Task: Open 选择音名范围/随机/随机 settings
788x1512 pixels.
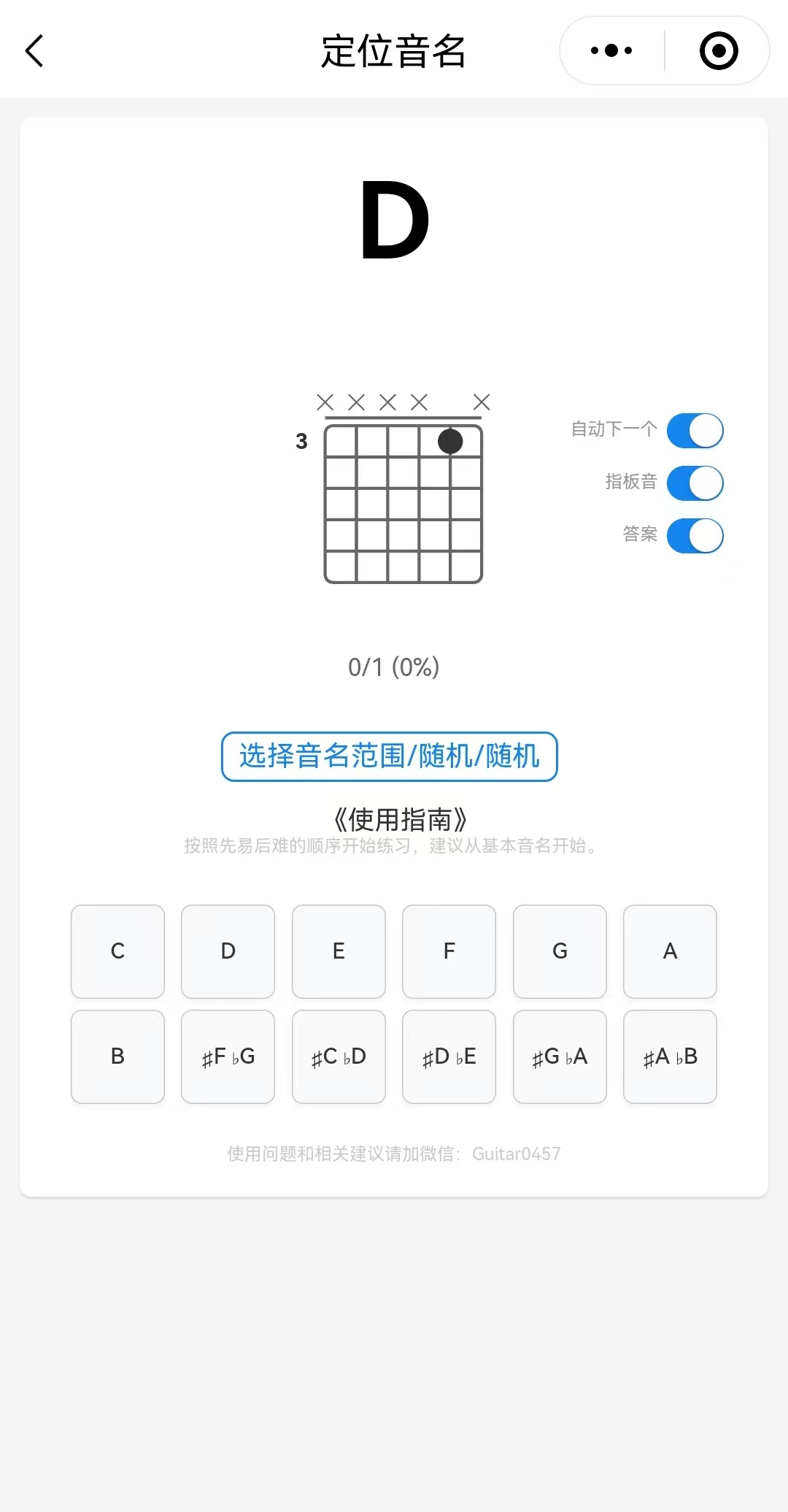Action: tap(390, 756)
